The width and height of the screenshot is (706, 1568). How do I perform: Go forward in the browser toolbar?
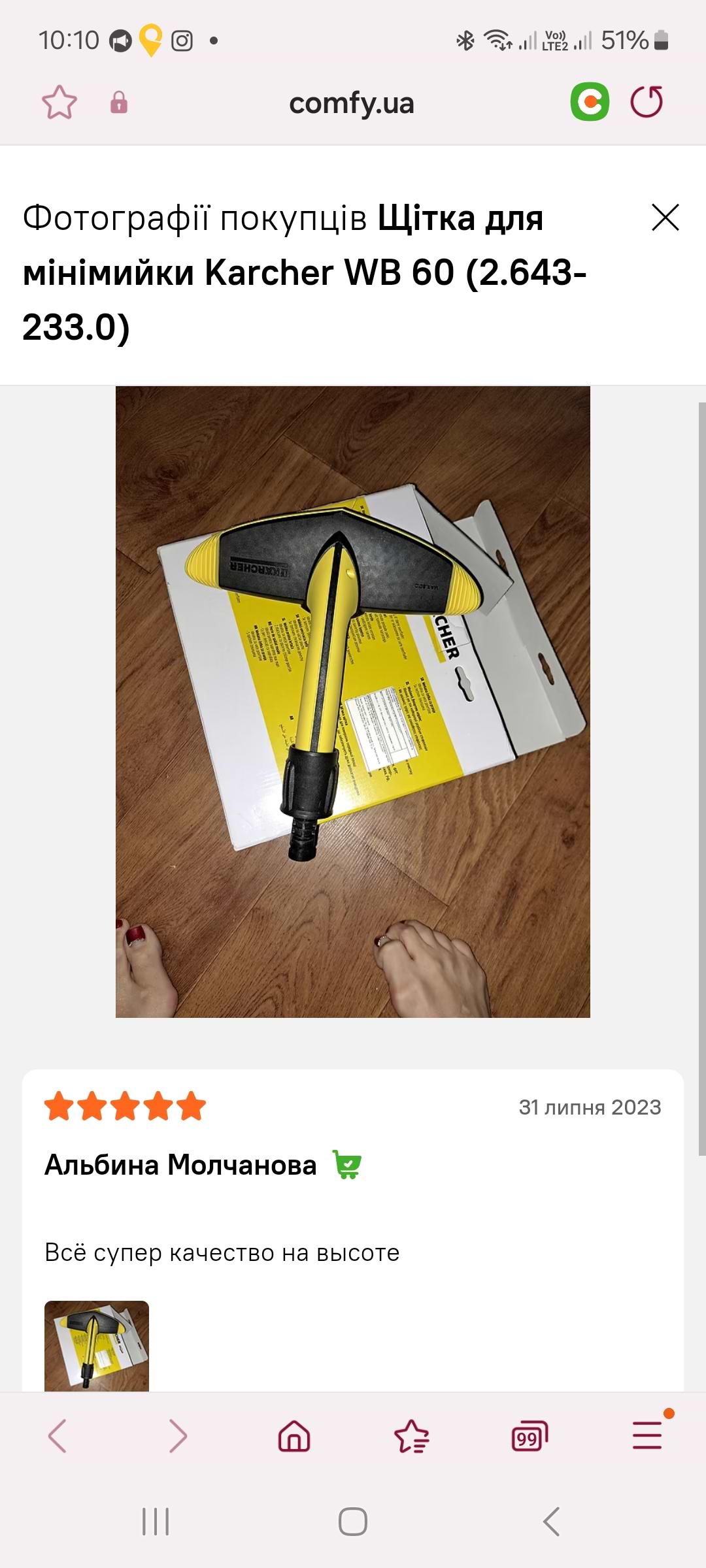[x=177, y=1435]
